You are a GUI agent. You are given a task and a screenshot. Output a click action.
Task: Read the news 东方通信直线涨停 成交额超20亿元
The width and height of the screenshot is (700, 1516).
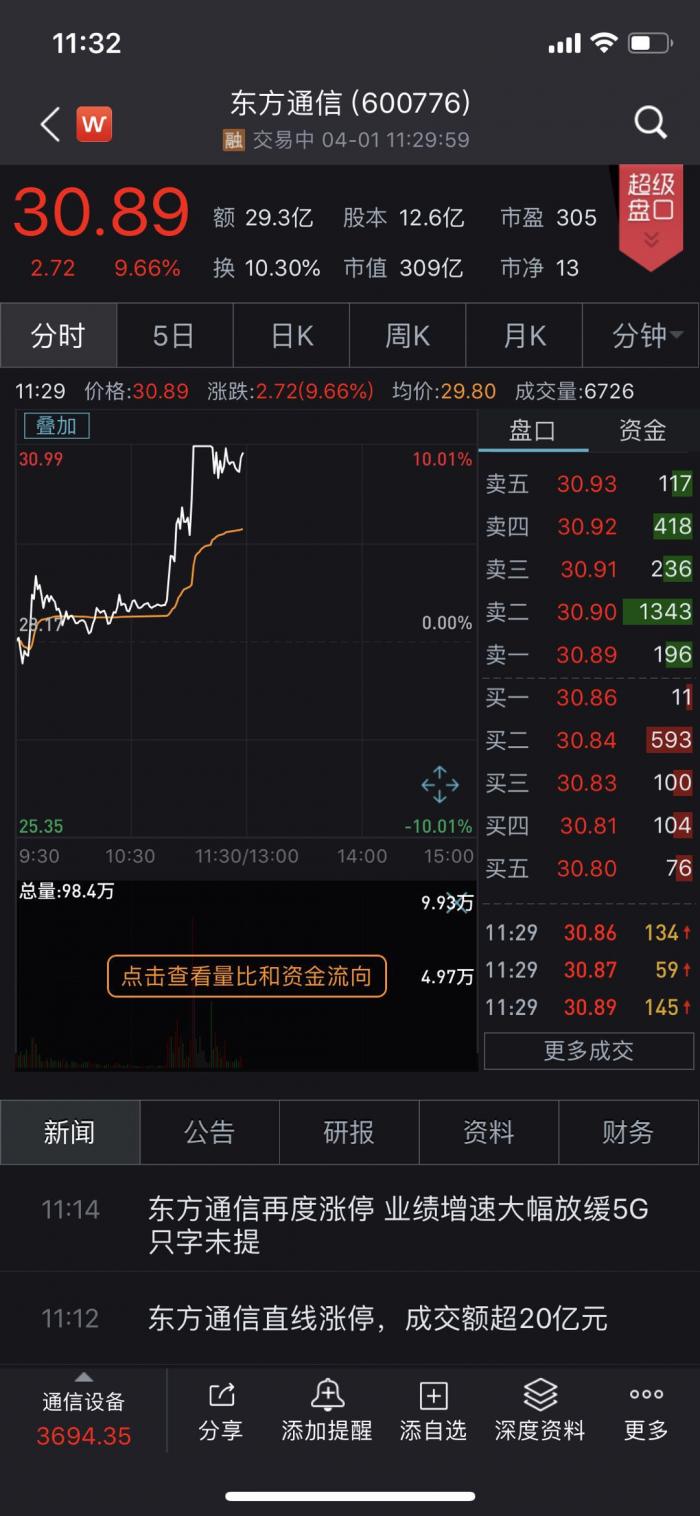(377, 1318)
